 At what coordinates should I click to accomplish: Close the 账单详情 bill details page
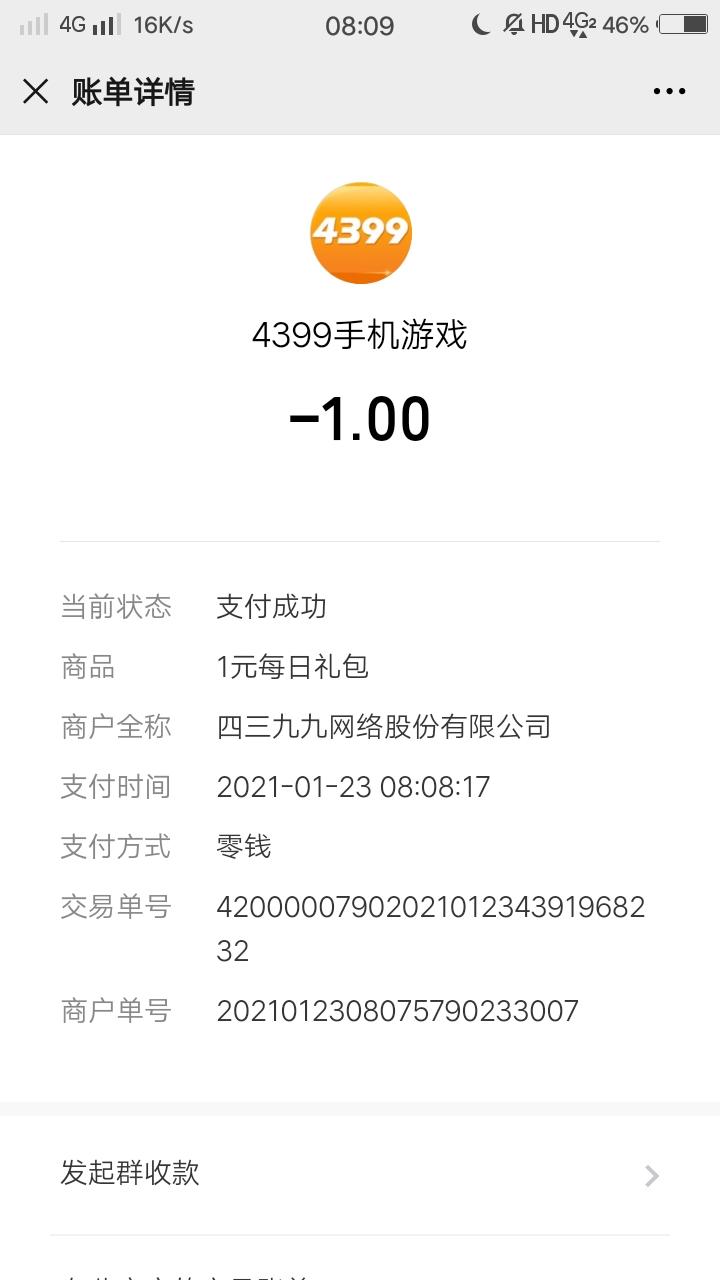36,92
